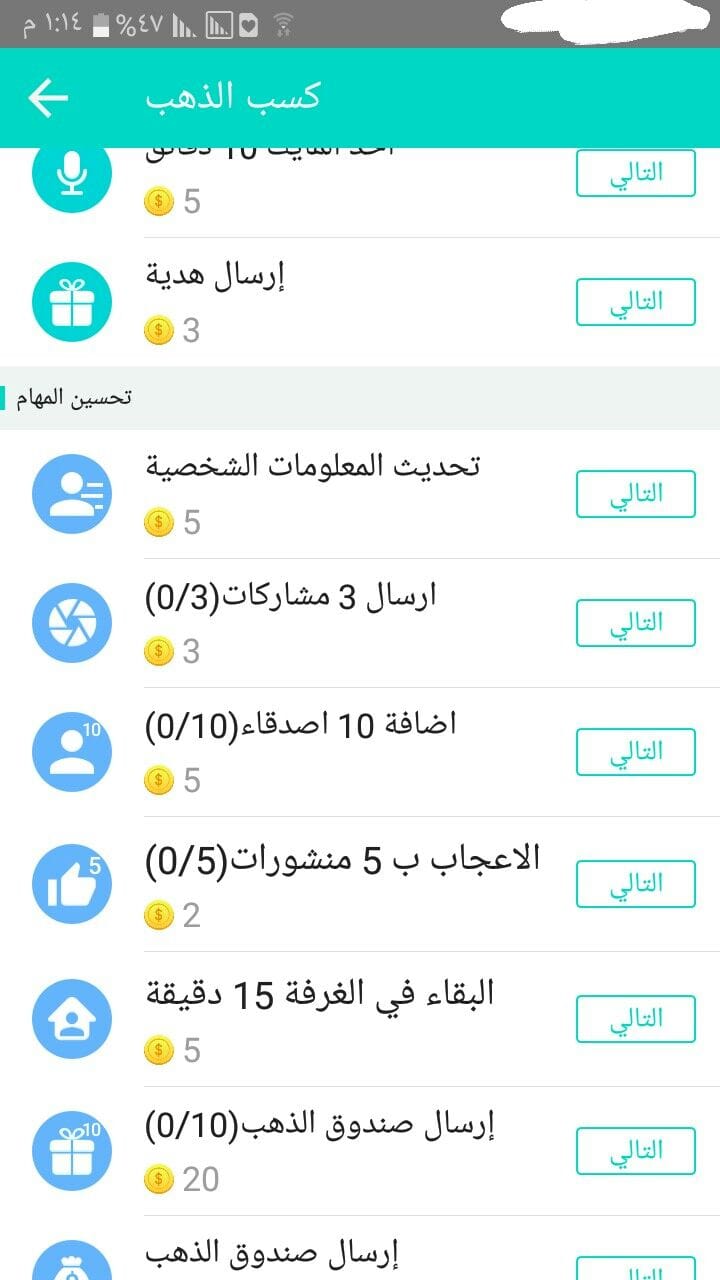Tap التالي beside the microphone task worth 5 coins
Viewport: 720px width, 1280px height.
pos(636,173)
